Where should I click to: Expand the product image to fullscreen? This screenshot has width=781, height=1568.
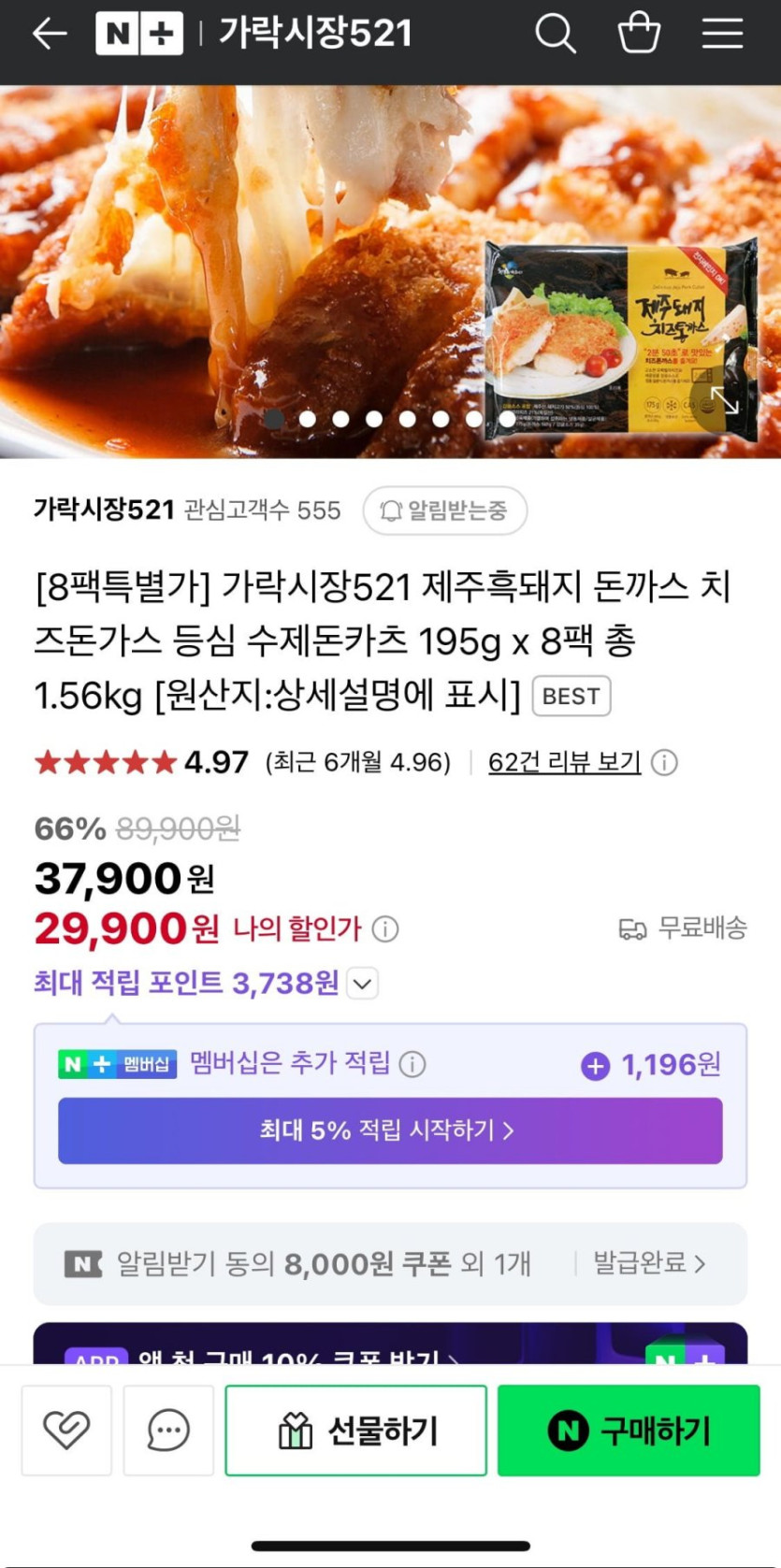coord(725,400)
